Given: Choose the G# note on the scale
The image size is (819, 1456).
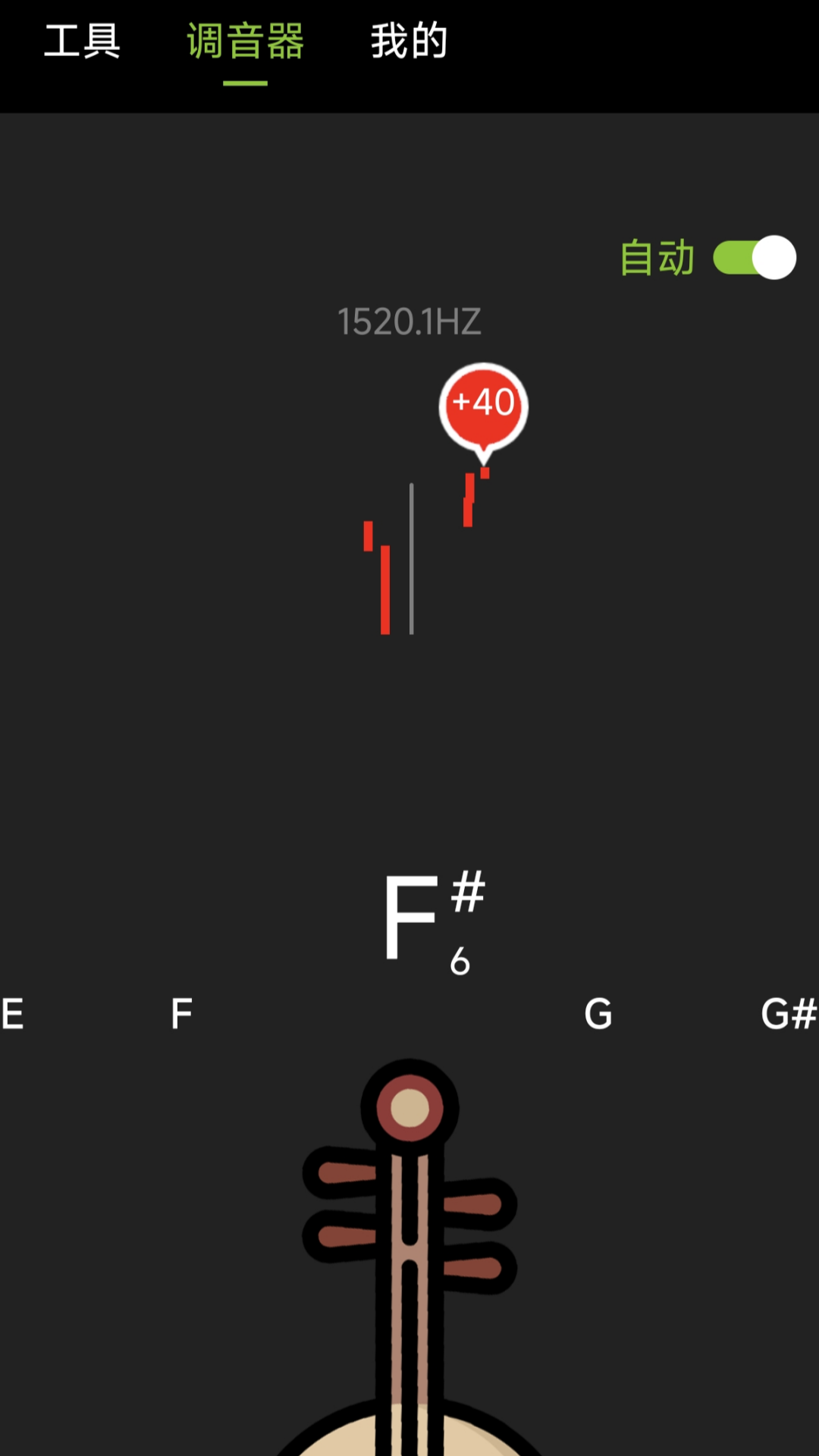Looking at the screenshot, I should pyautogui.click(x=788, y=1014).
